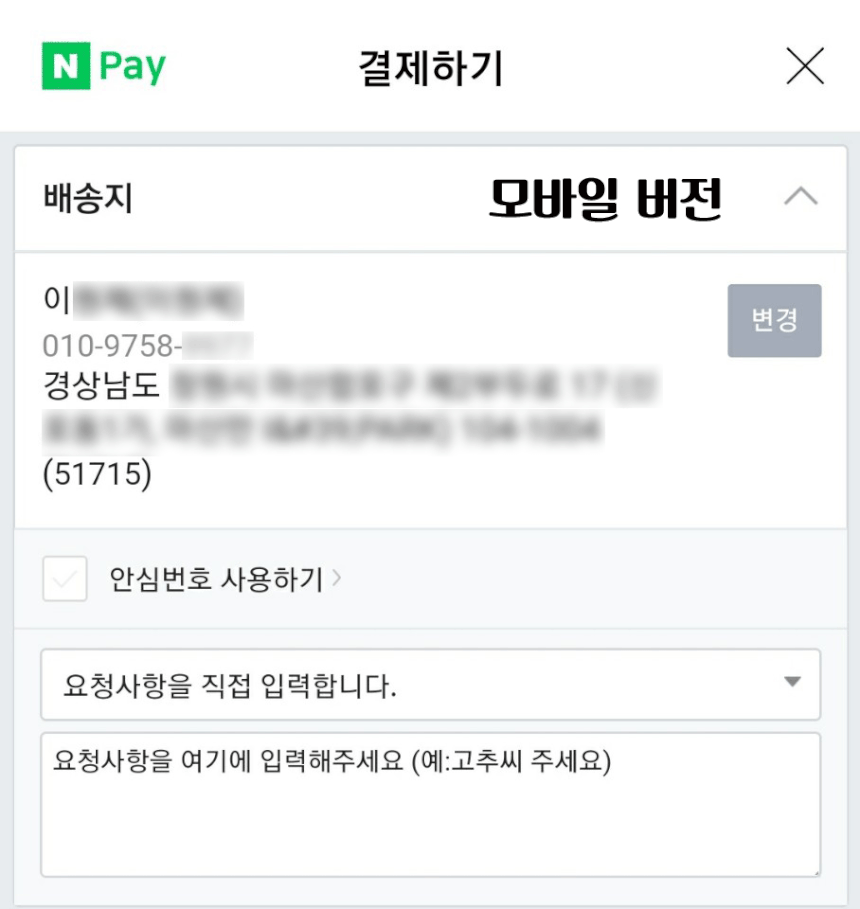The image size is (860, 909).
Task: Collapse the 배송지 section
Action: coord(800,197)
